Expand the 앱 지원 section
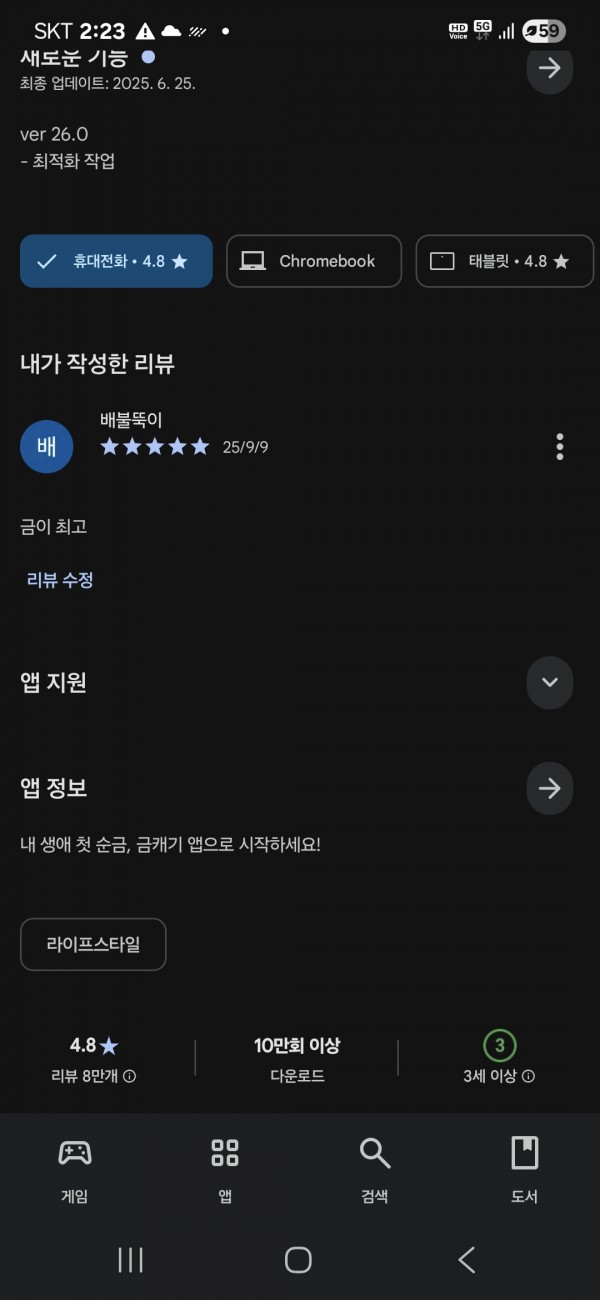Viewport: 600px width, 1300px height. tap(549, 682)
